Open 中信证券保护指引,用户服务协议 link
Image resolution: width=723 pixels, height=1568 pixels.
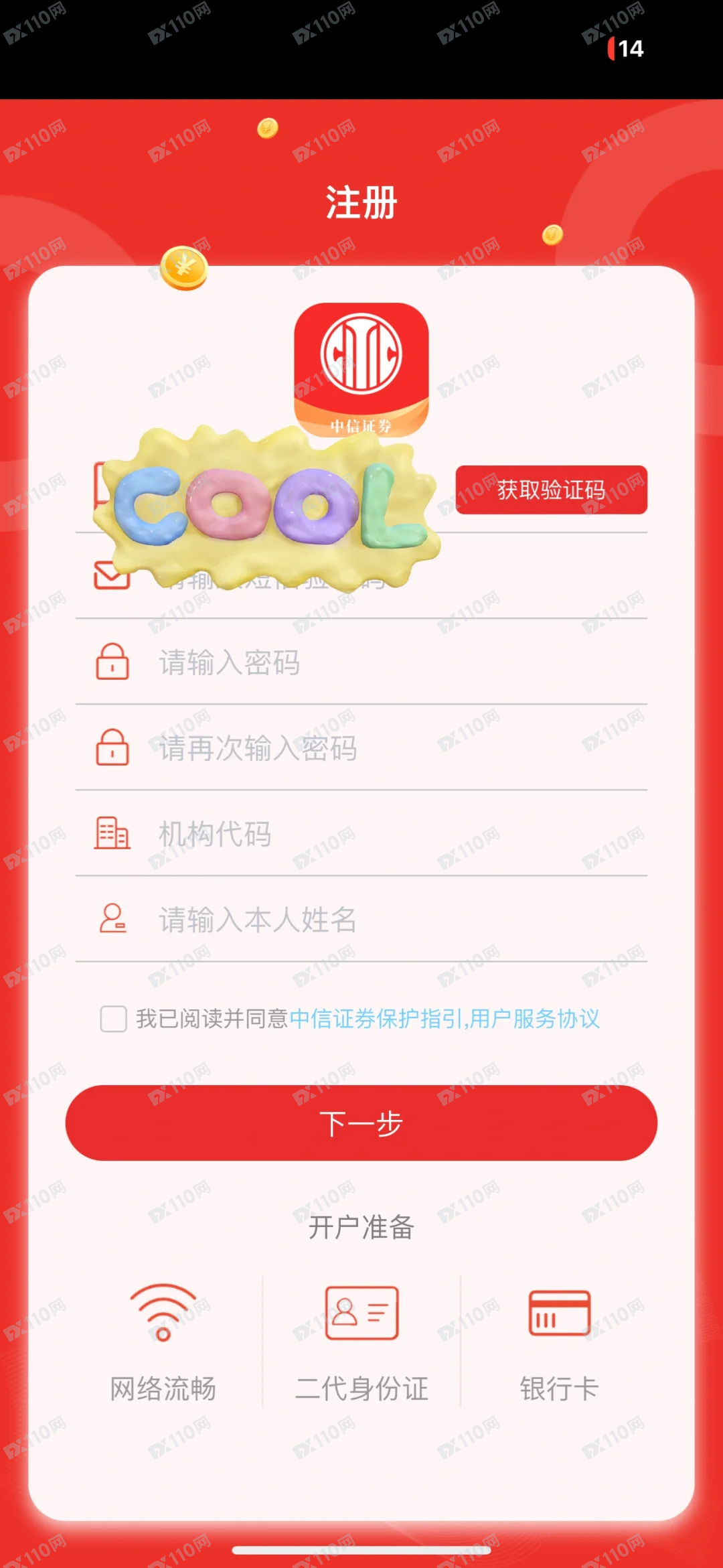click(x=445, y=1019)
